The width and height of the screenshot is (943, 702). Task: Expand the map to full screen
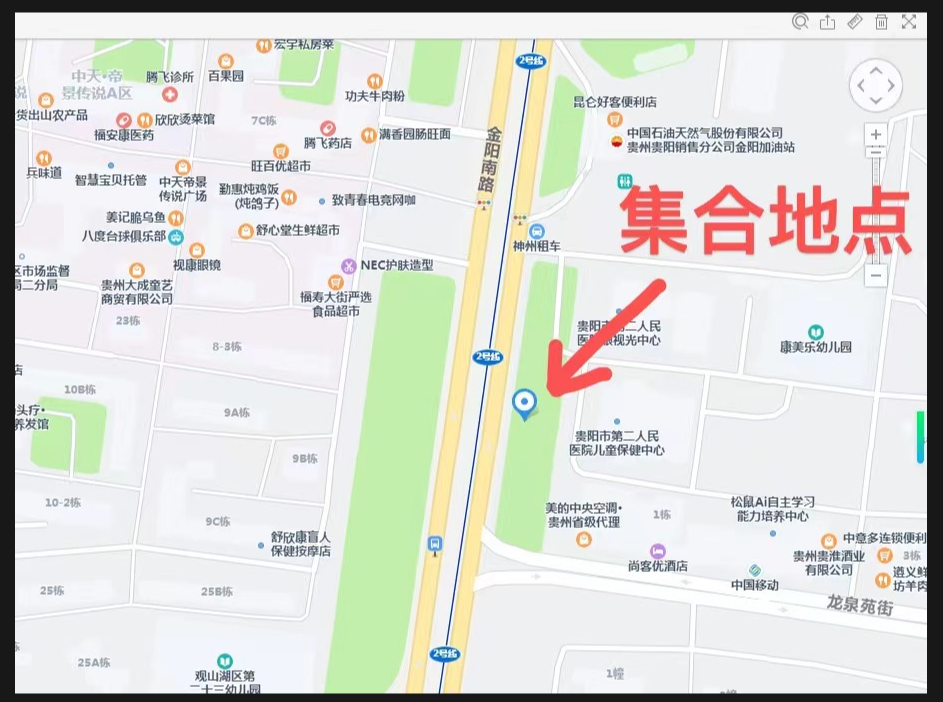pyautogui.click(x=909, y=22)
